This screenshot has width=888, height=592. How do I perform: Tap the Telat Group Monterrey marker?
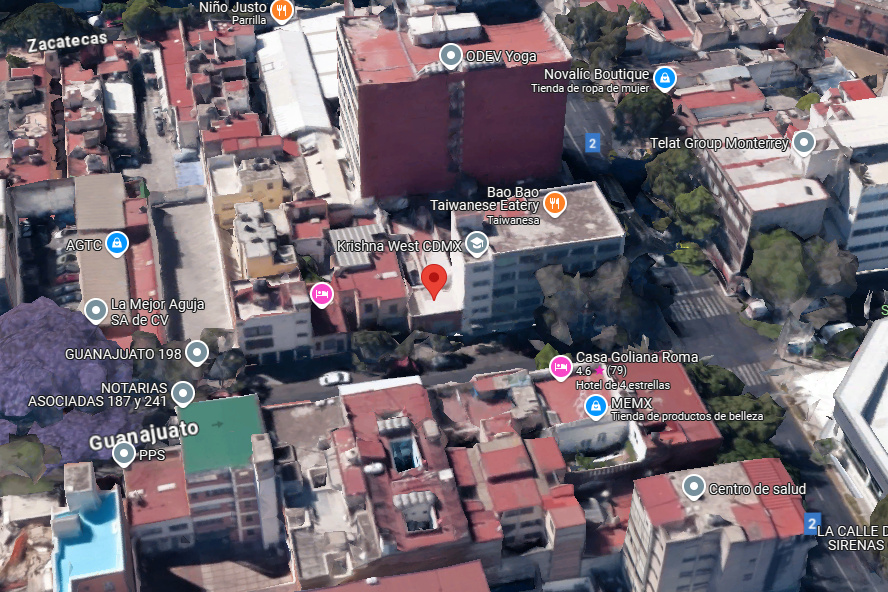pyautogui.click(x=804, y=143)
